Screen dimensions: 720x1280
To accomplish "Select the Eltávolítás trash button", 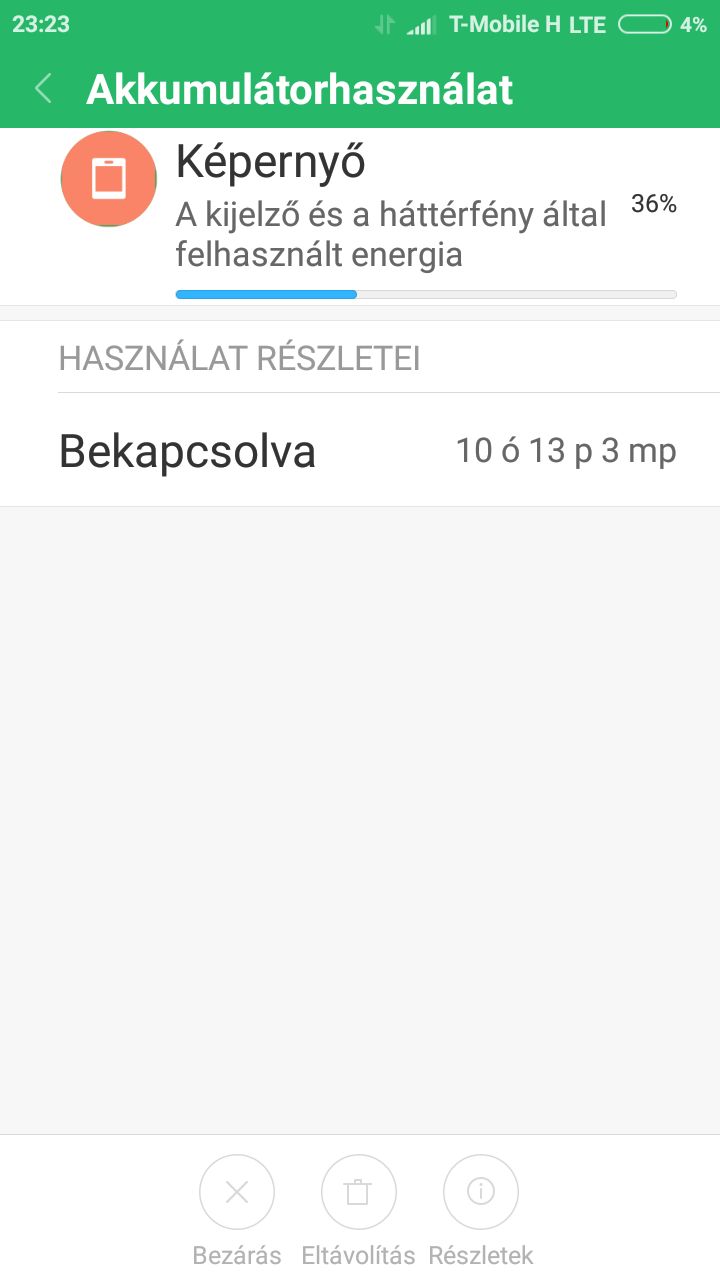I will point(358,1192).
